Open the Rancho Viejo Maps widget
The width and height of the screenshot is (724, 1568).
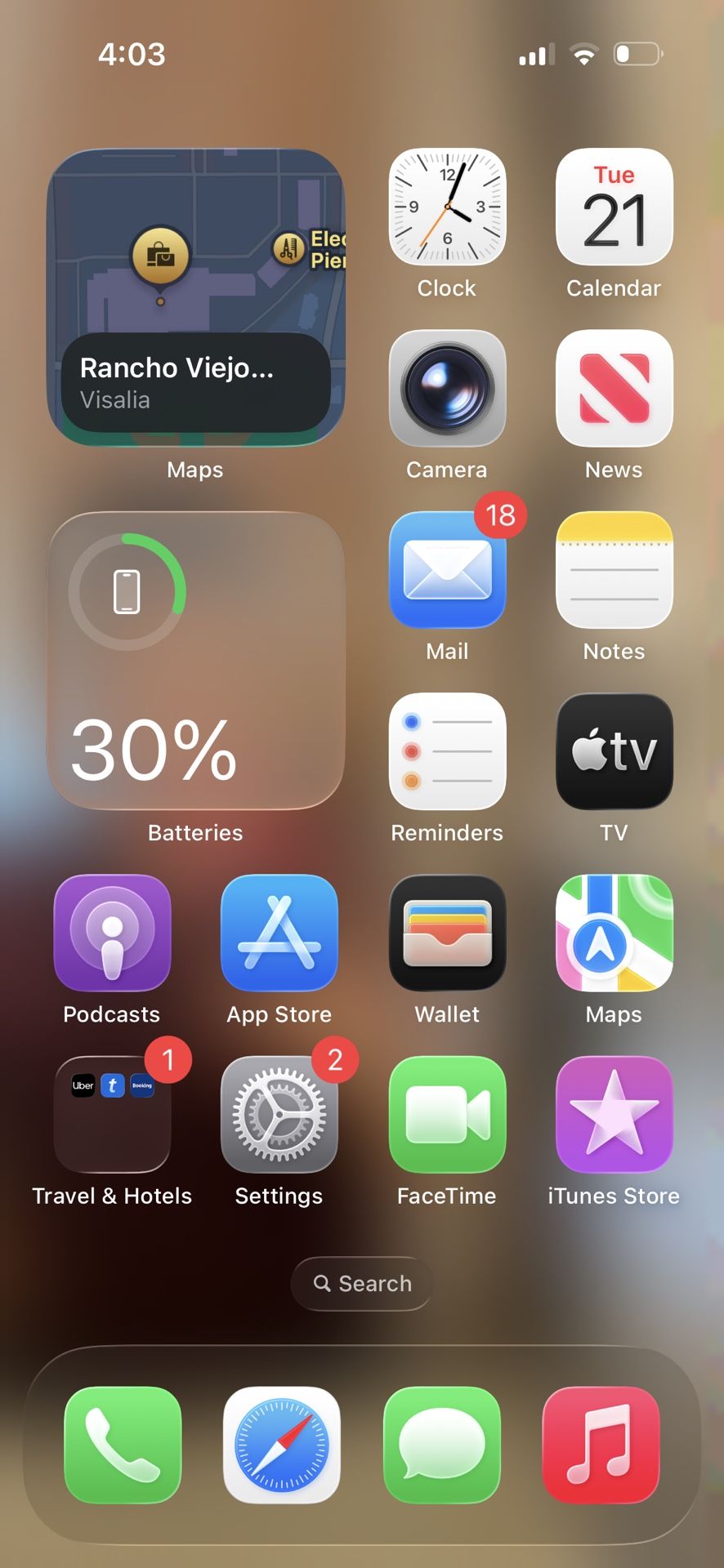195,297
